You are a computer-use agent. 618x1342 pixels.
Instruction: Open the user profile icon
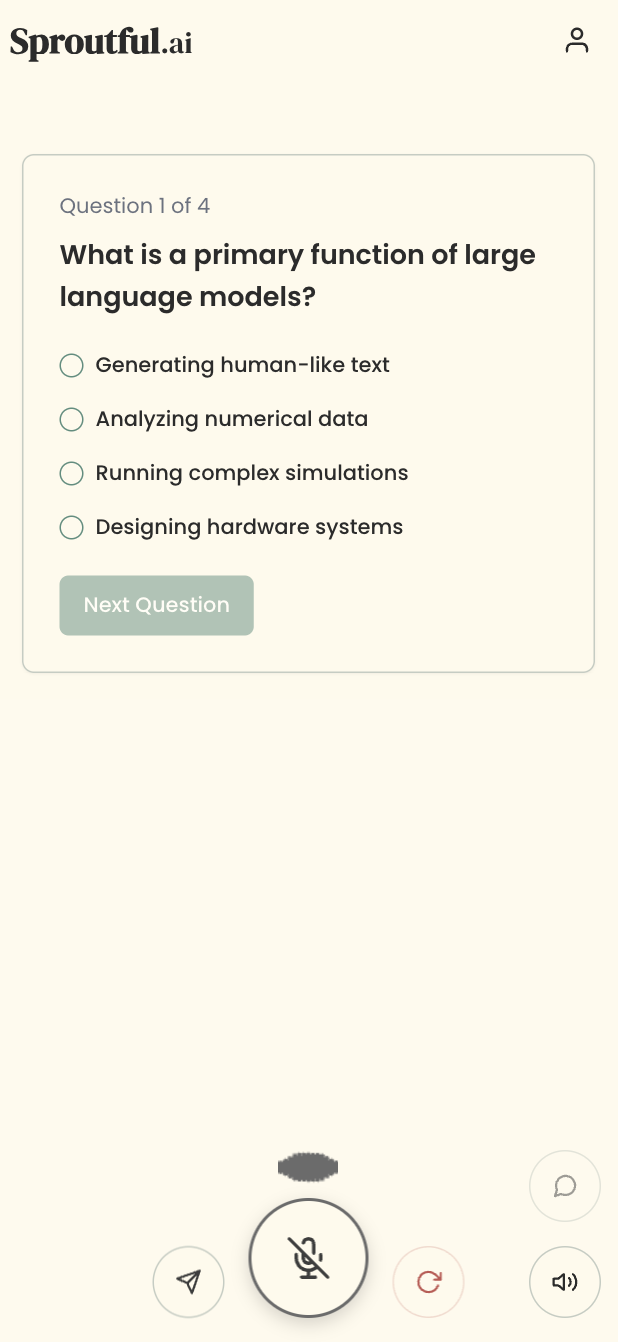[x=576, y=41]
